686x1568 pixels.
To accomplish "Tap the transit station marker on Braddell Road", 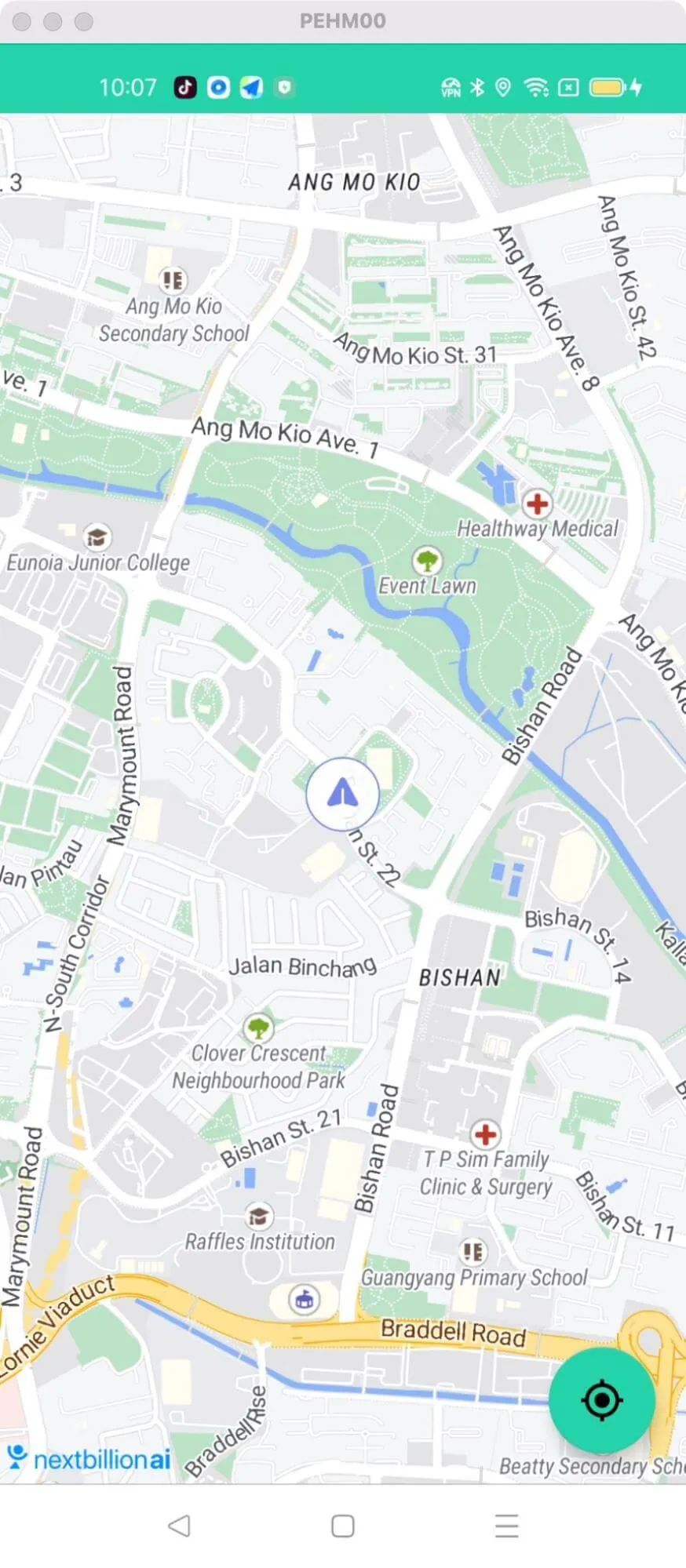I will click(304, 1300).
